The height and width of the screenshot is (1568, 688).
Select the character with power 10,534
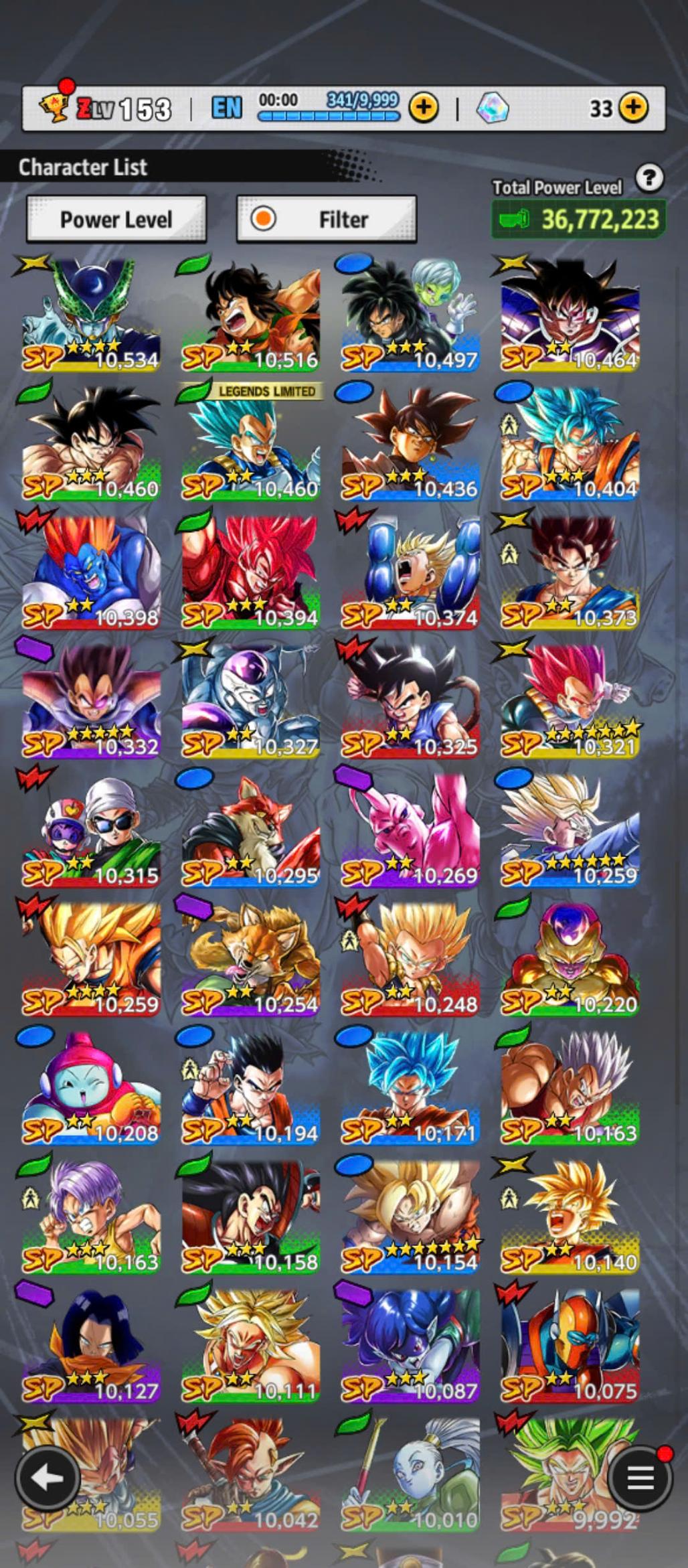coord(91,315)
